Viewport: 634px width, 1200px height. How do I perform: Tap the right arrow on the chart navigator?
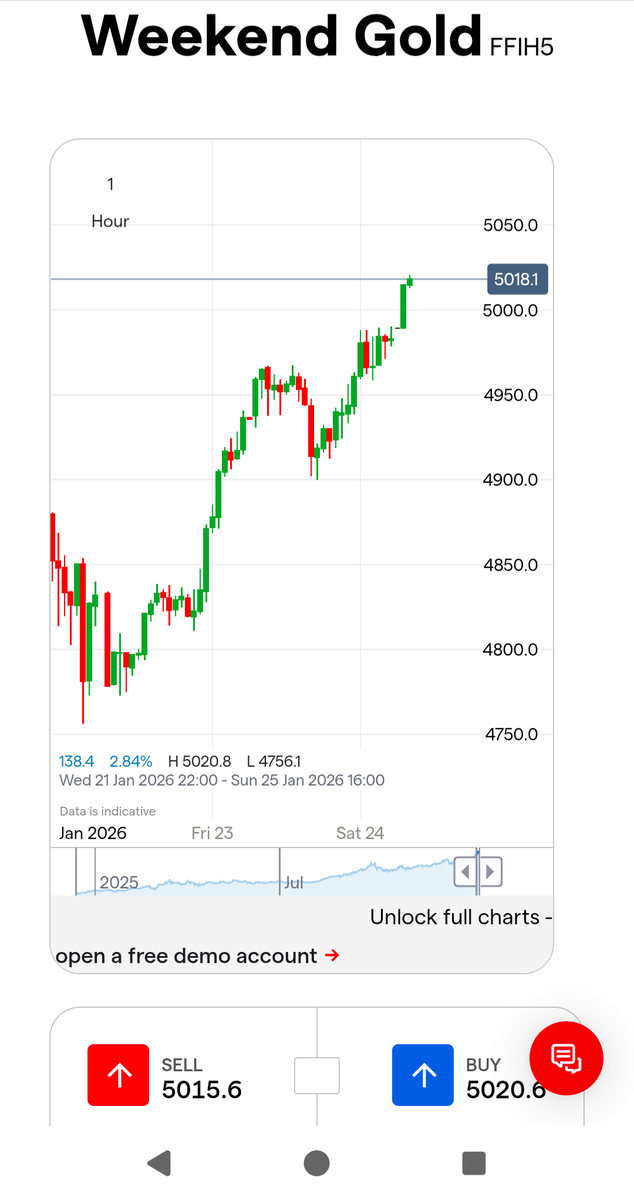pos(491,872)
